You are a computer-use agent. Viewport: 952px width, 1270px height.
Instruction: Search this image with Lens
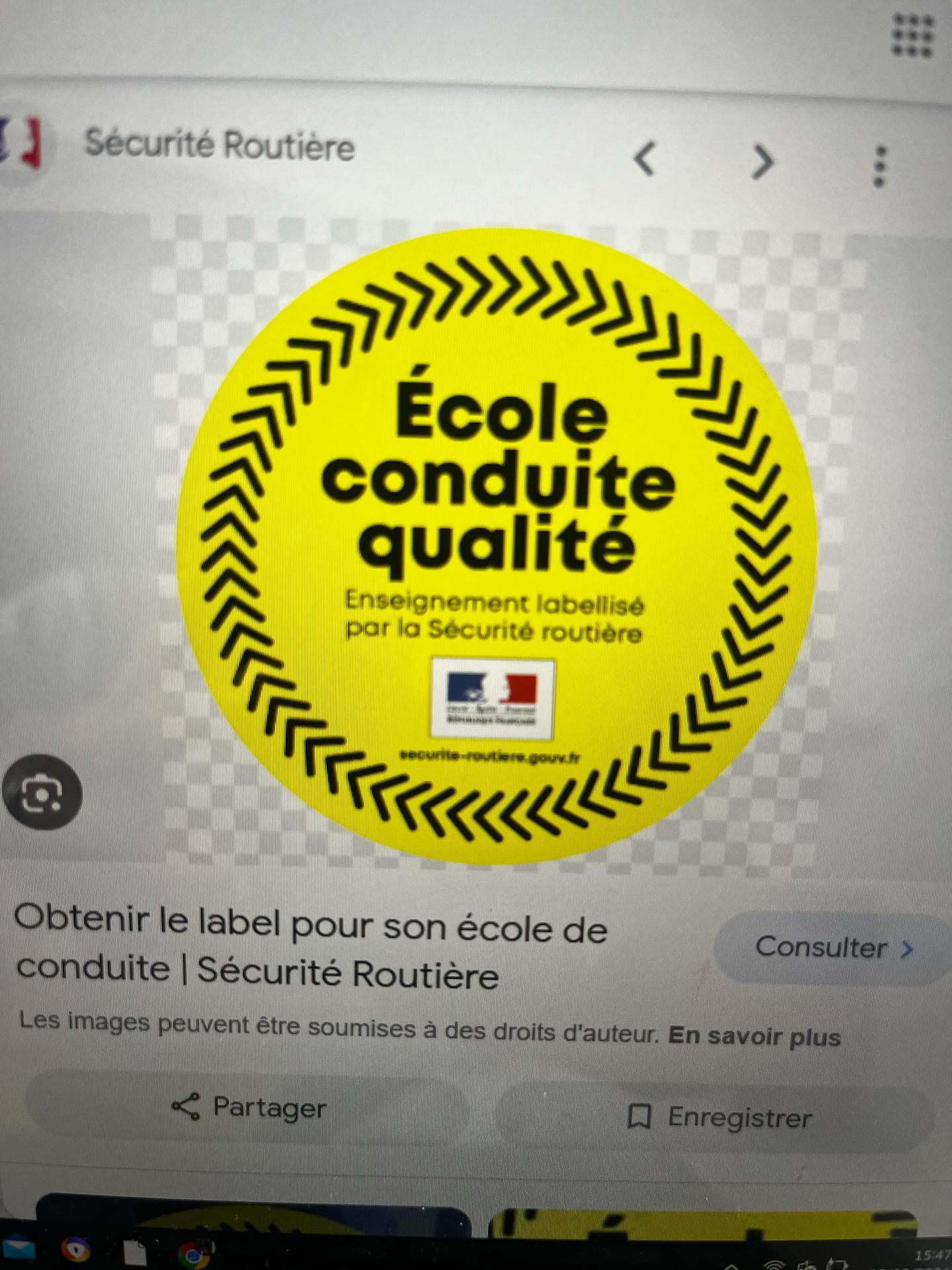click(x=42, y=792)
